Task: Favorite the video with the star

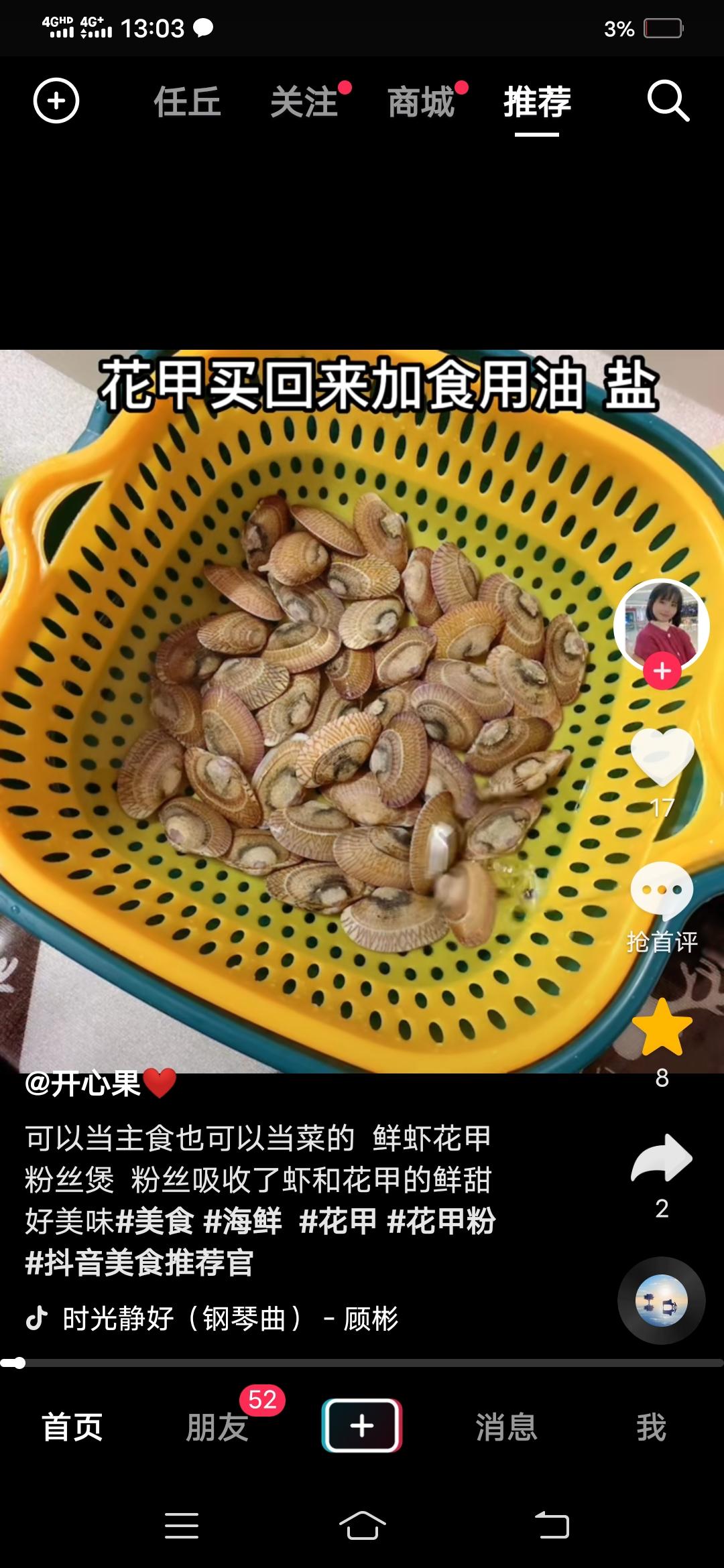Action: (x=662, y=1027)
